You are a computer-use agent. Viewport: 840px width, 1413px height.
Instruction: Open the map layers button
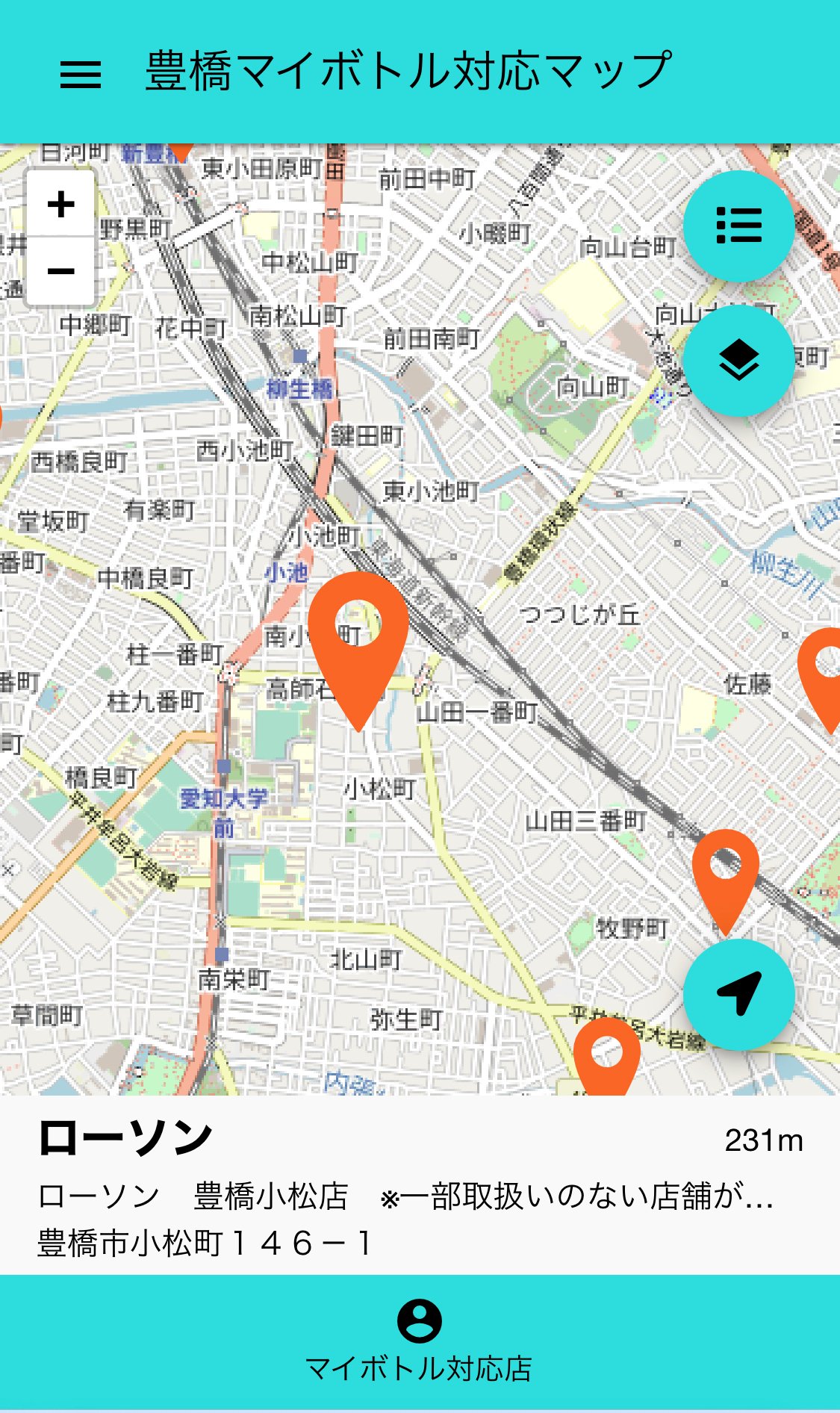pyautogui.click(x=738, y=361)
